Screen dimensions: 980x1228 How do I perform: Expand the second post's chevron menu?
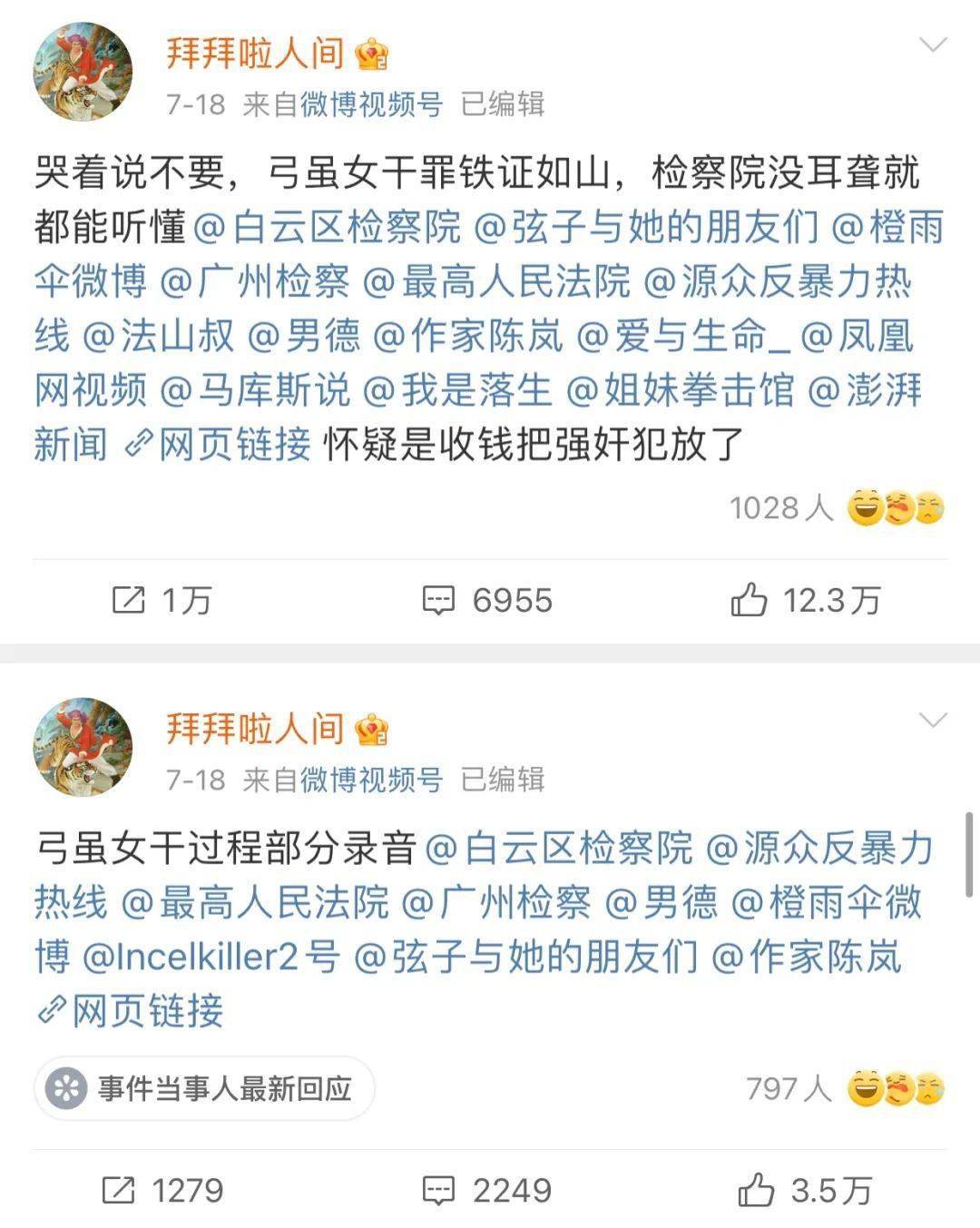pos(933,721)
